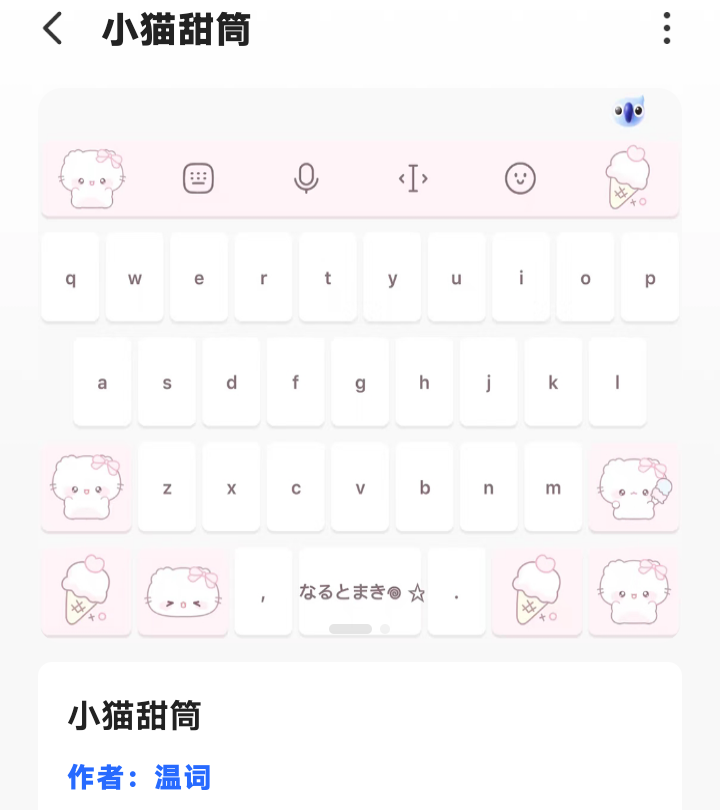Go back from the 小猫甜筒 page

coord(53,29)
